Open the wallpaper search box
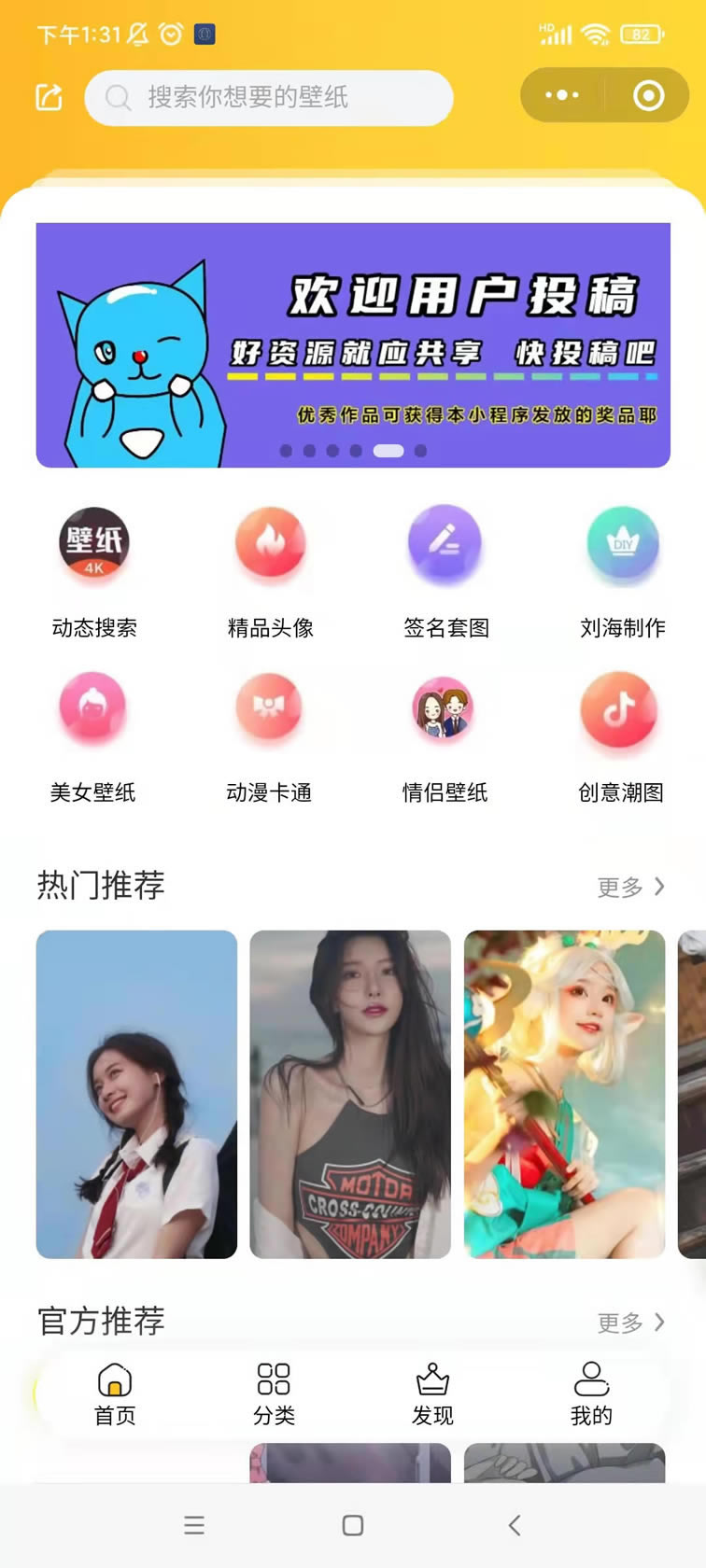The height and width of the screenshot is (1568, 706). [x=269, y=97]
